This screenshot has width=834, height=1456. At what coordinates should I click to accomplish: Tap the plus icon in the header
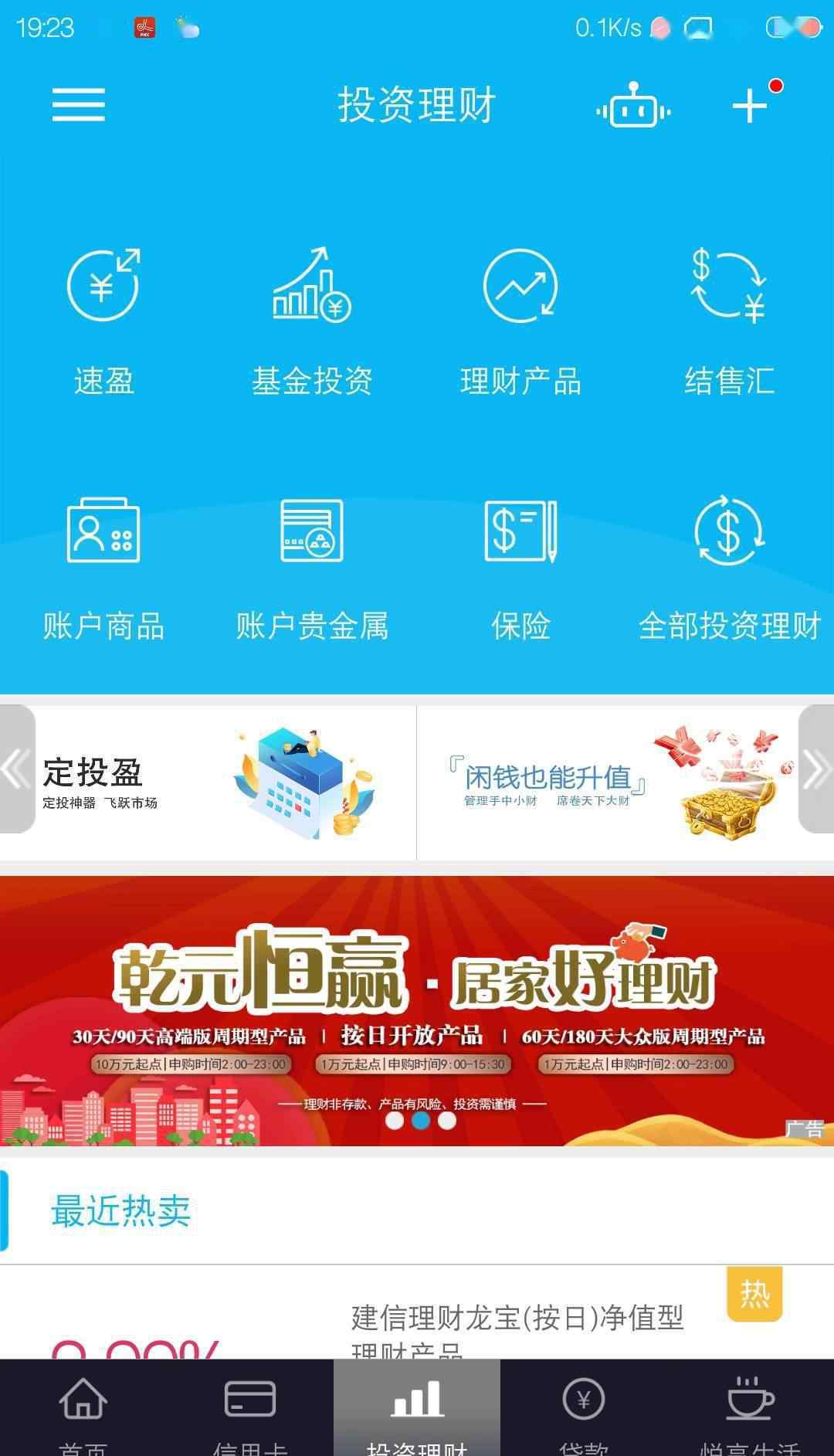750,105
